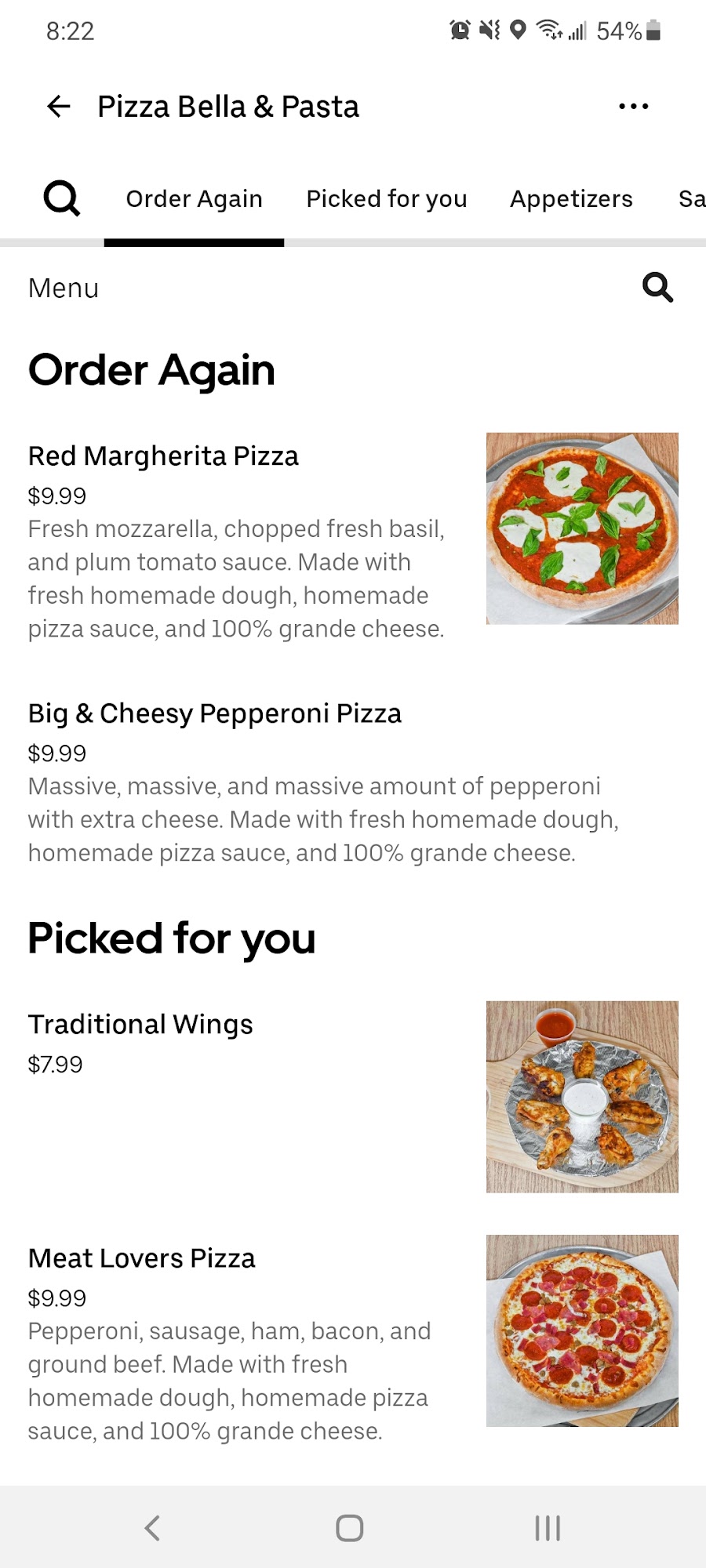The image size is (706, 1568).
Task: Go back from Pizza Bella & Pasta
Action: (x=59, y=106)
